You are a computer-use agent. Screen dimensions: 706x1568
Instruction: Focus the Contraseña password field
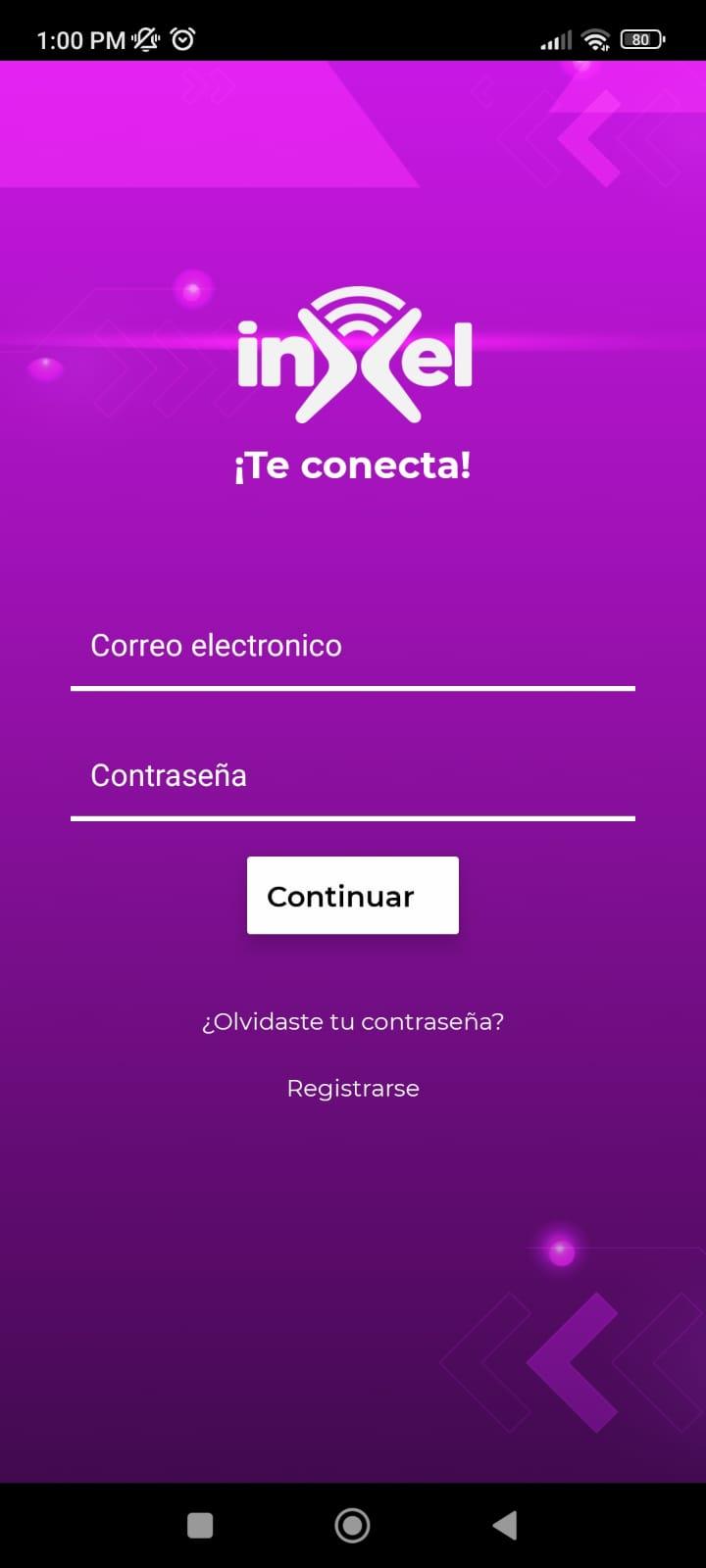pos(353,776)
